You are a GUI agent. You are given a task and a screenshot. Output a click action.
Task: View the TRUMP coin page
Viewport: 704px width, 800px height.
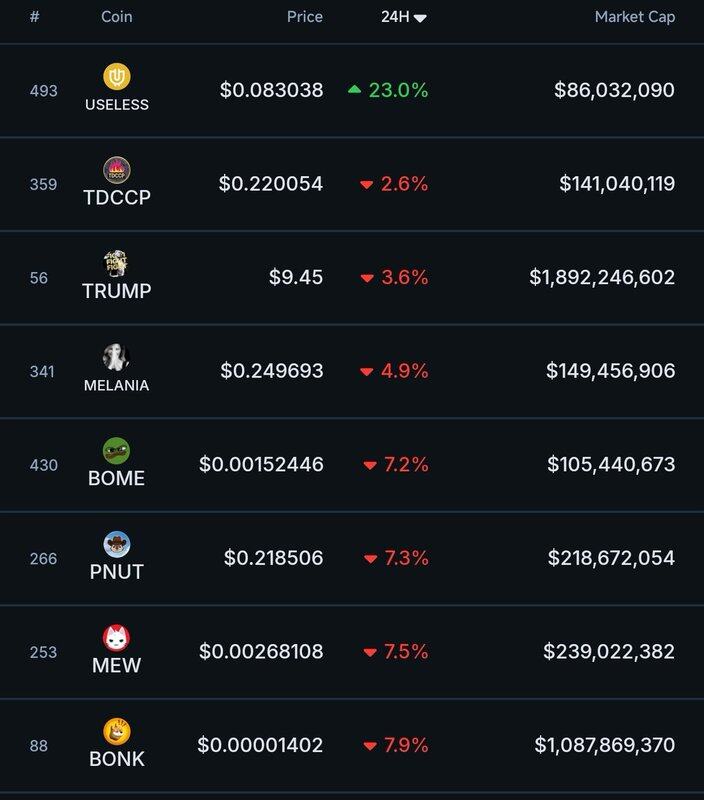(x=117, y=277)
